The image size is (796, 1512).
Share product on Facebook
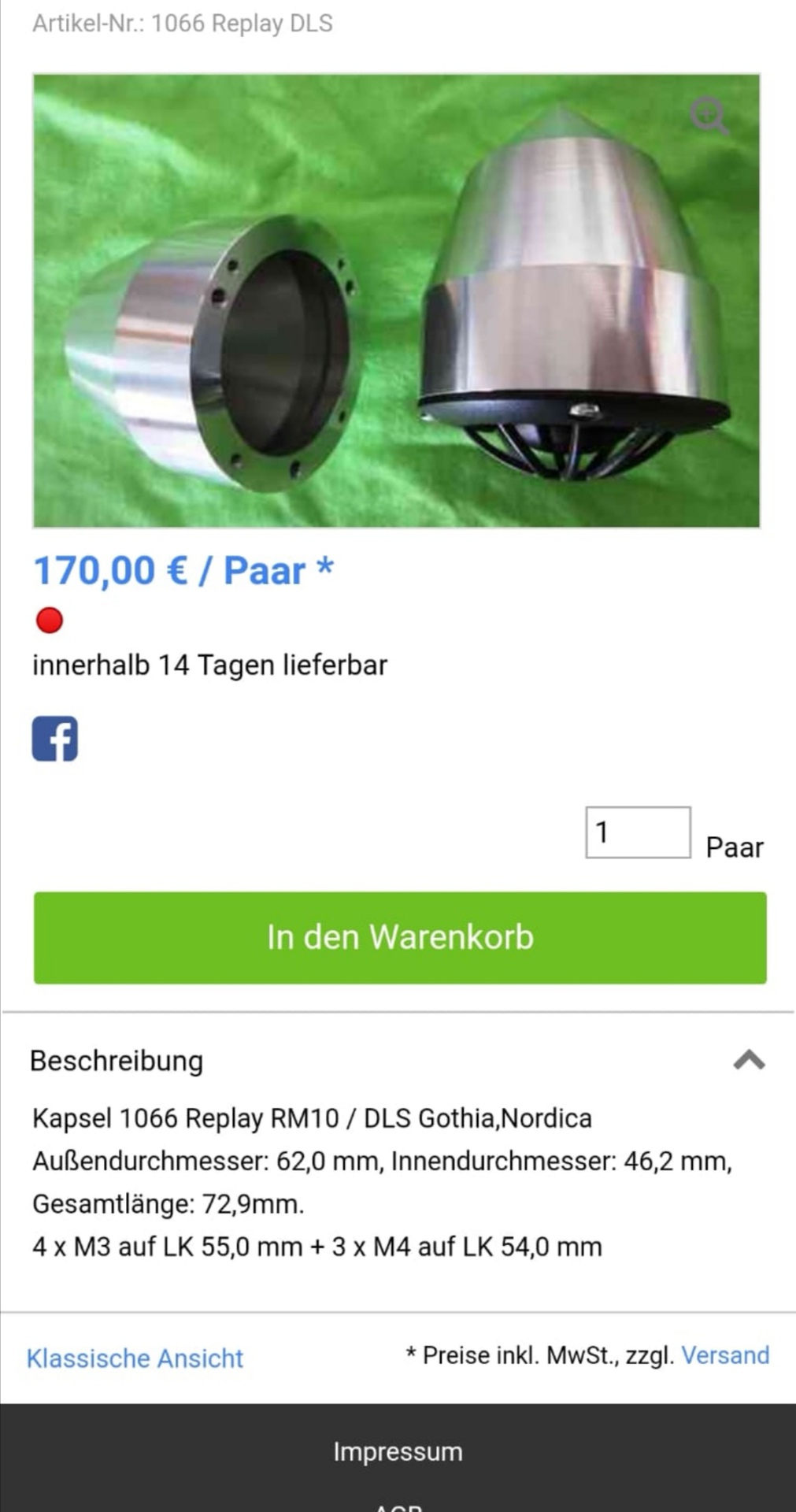[x=55, y=739]
